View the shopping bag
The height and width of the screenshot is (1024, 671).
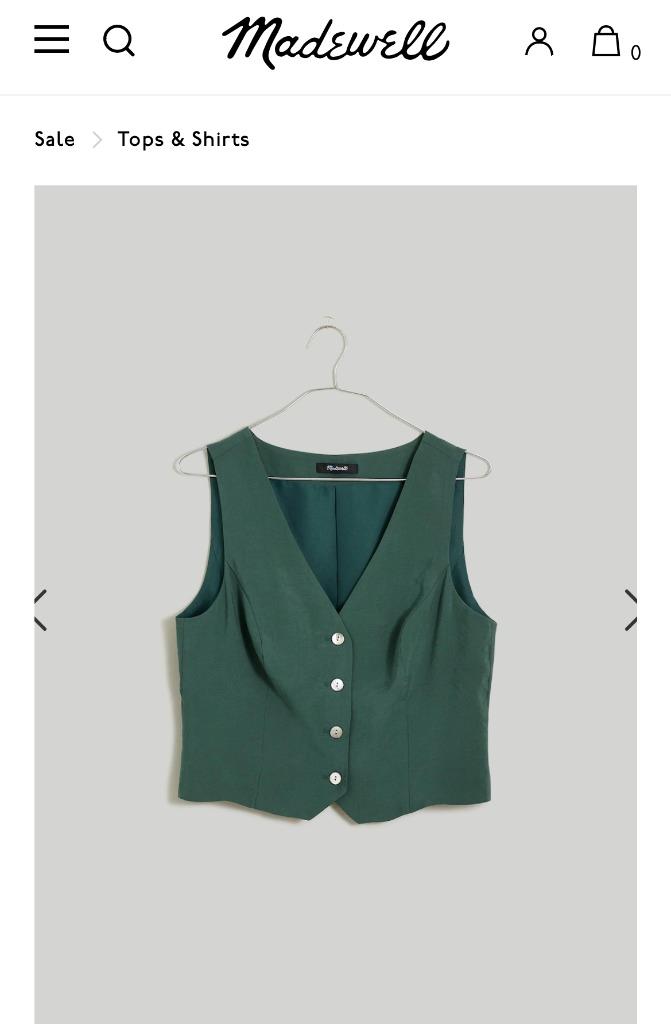point(607,41)
